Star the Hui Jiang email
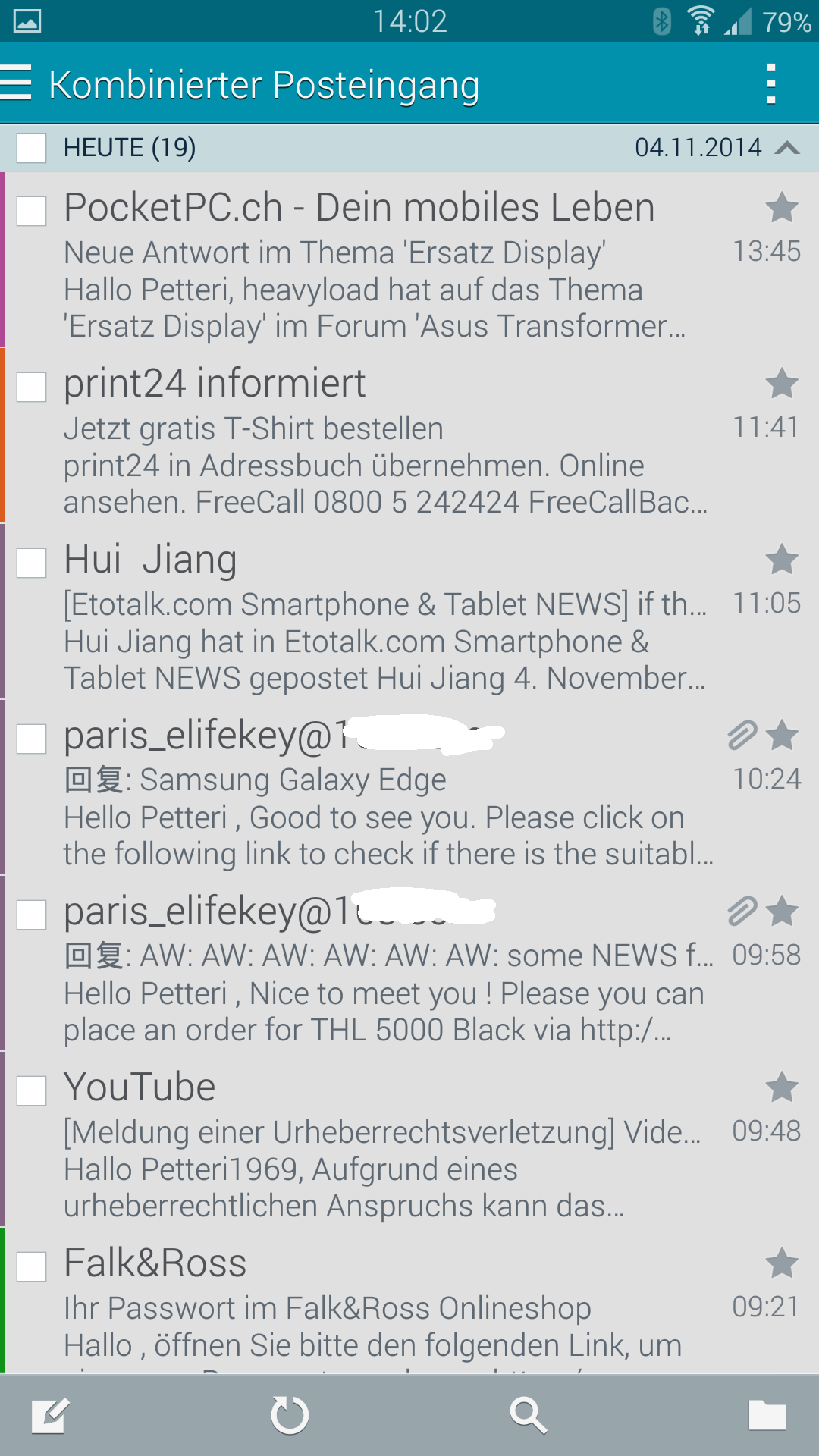This screenshot has width=819, height=1456. 782,559
